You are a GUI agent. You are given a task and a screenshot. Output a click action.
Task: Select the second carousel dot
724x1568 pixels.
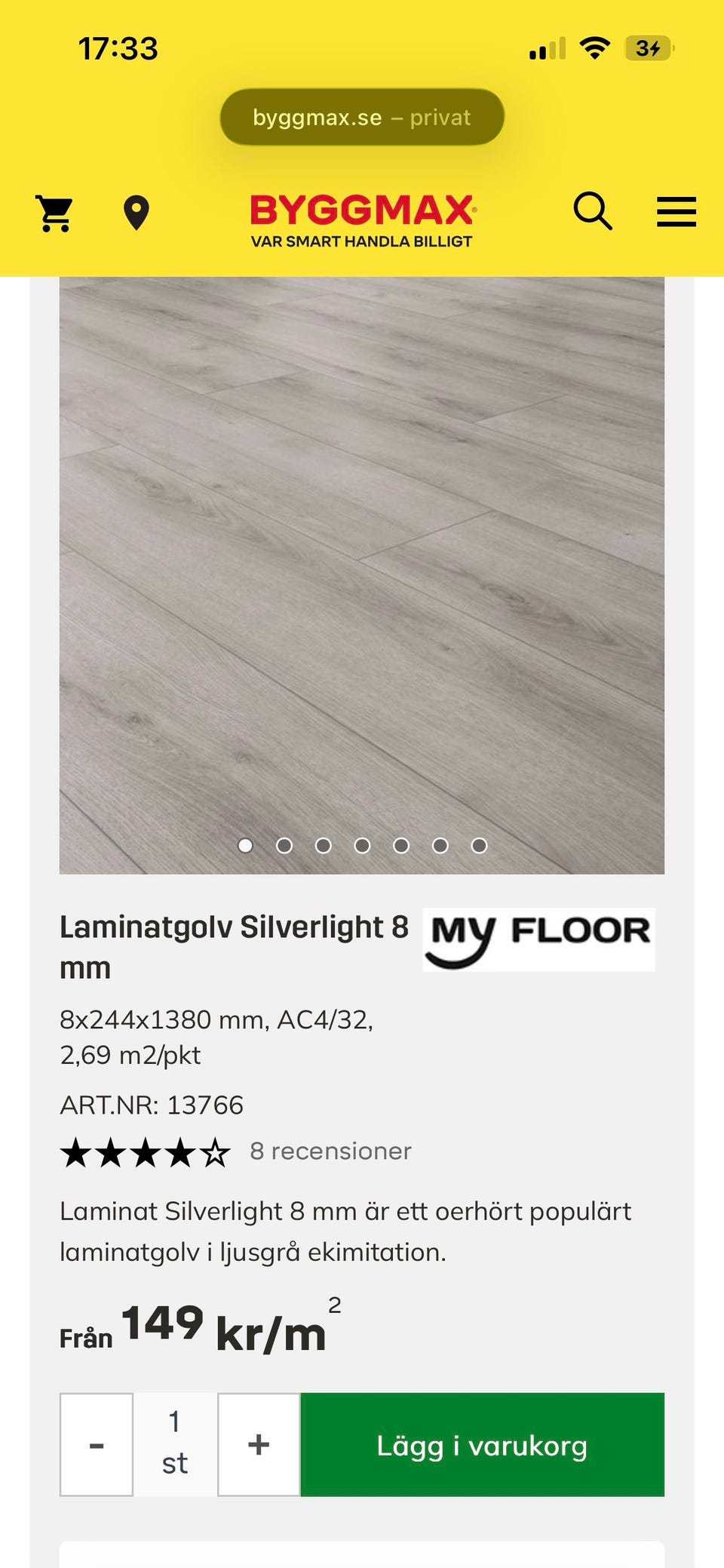[285, 847]
